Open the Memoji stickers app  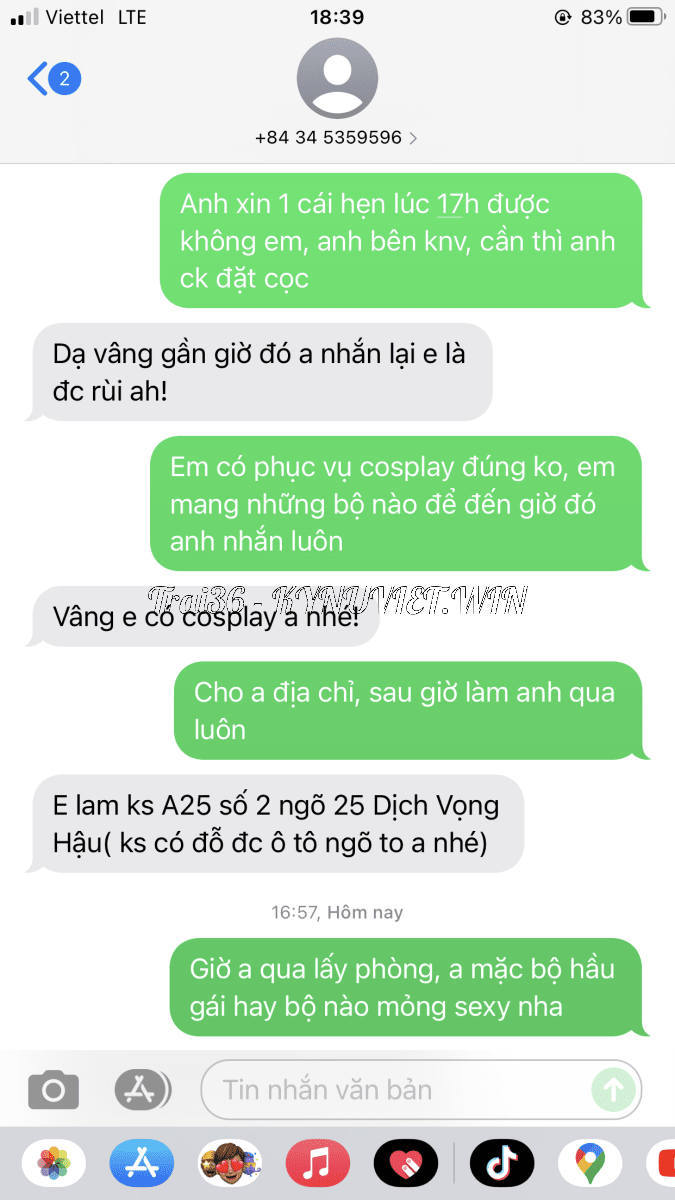229,1163
